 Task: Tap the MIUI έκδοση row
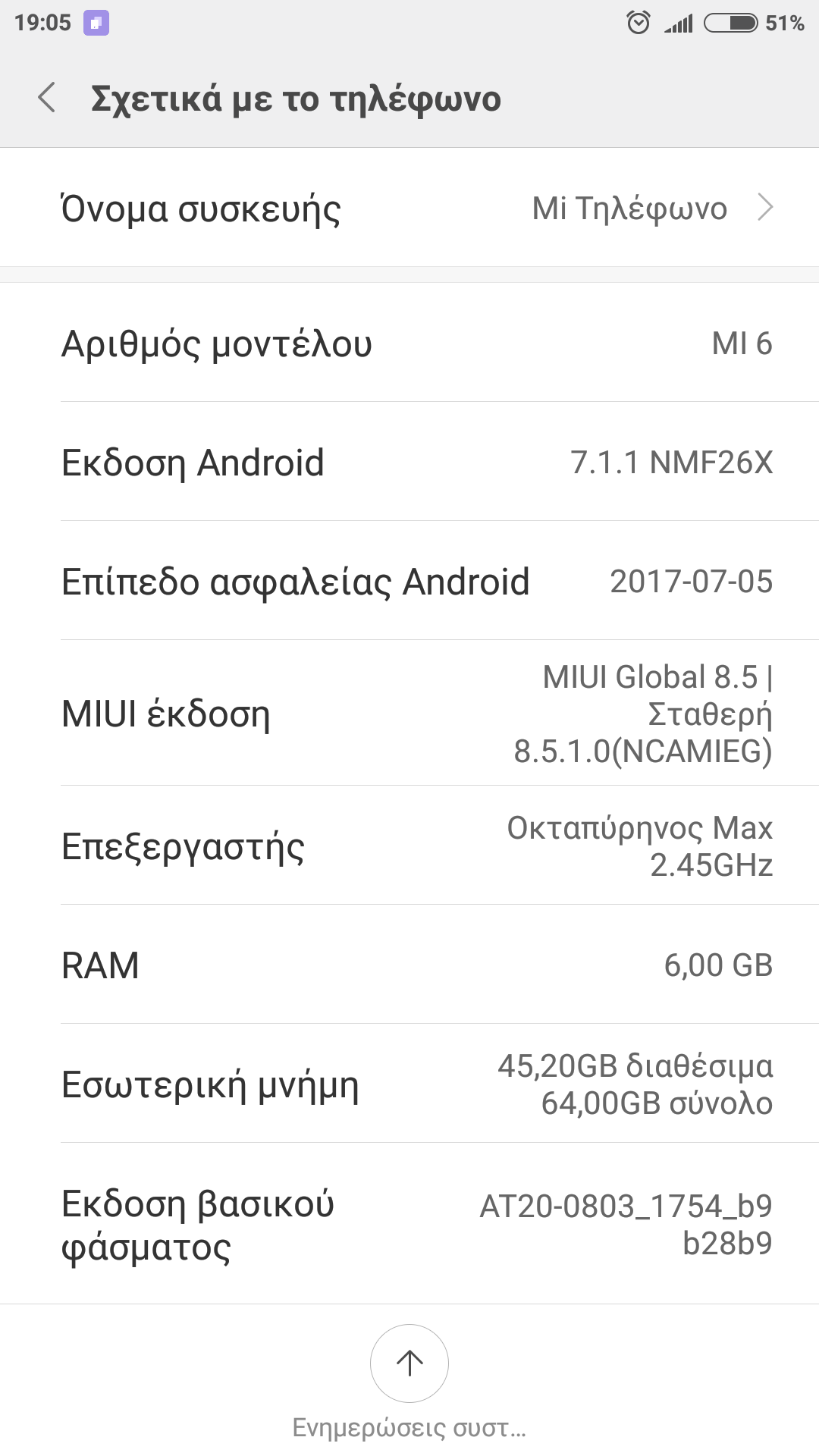click(x=409, y=713)
